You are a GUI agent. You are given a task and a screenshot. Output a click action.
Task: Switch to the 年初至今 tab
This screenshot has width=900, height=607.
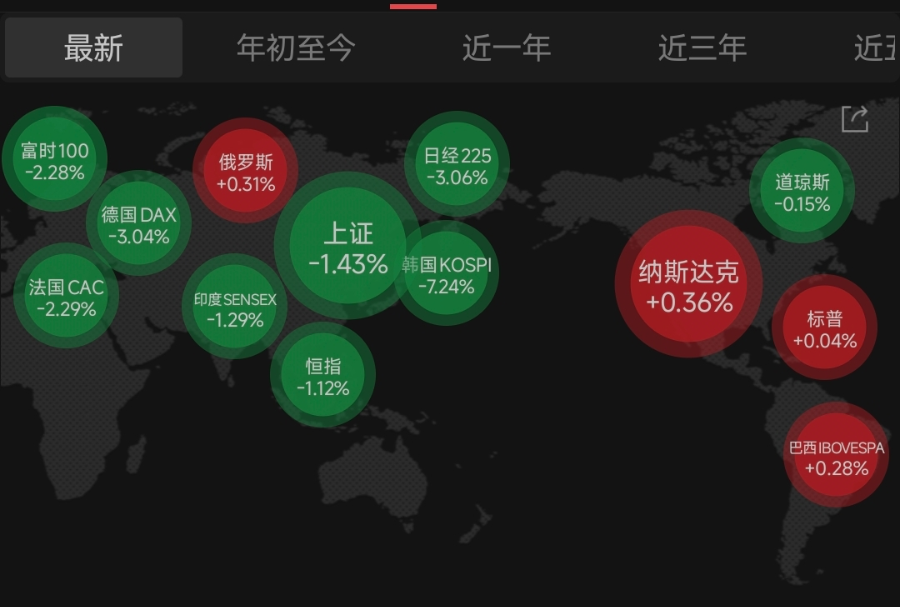coord(296,48)
